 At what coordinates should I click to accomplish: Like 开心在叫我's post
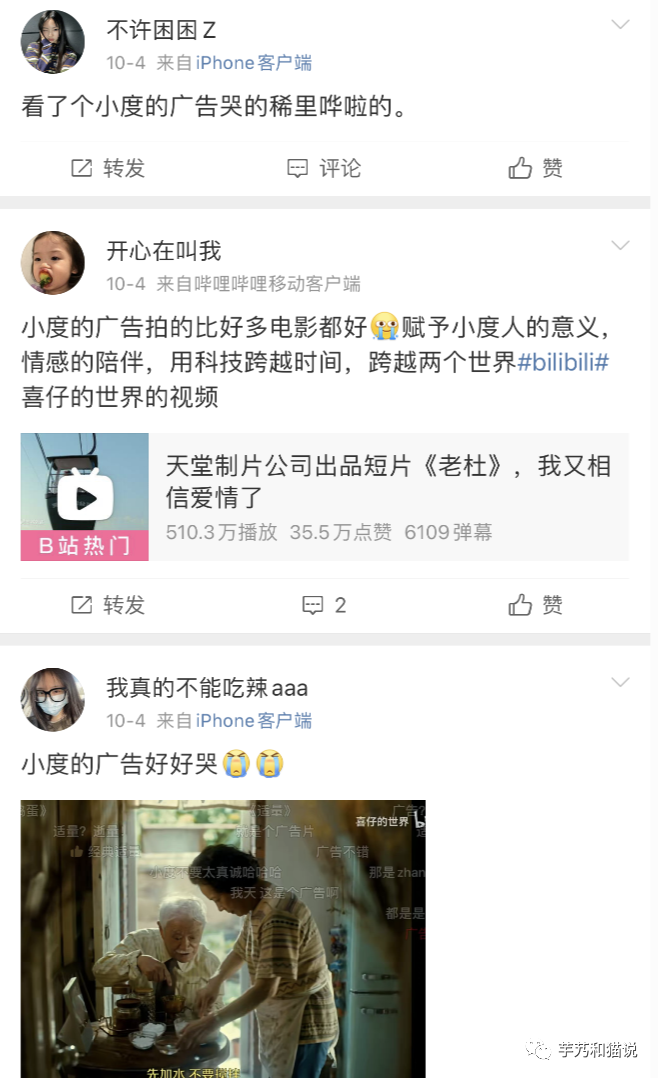coord(535,605)
